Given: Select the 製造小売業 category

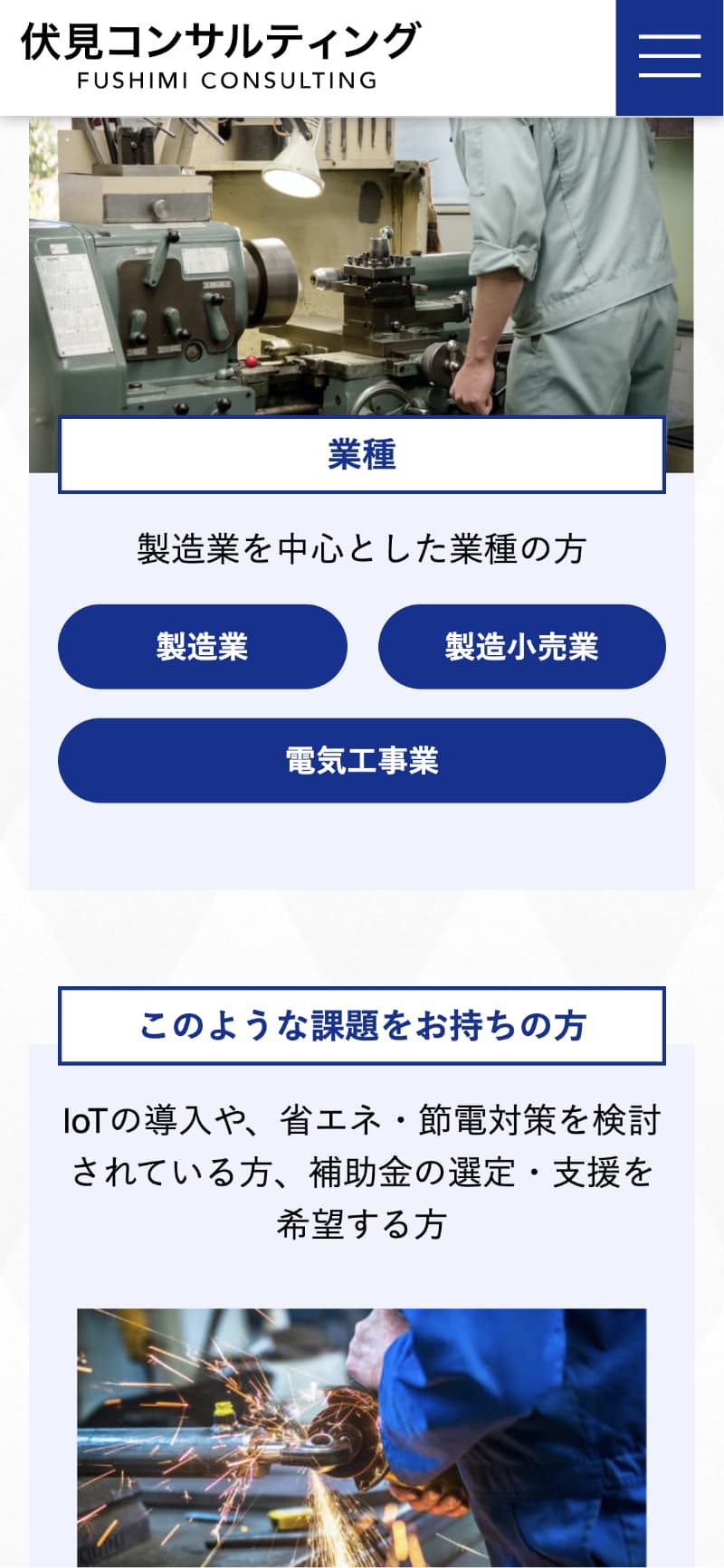Looking at the screenshot, I should [x=521, y=647].
